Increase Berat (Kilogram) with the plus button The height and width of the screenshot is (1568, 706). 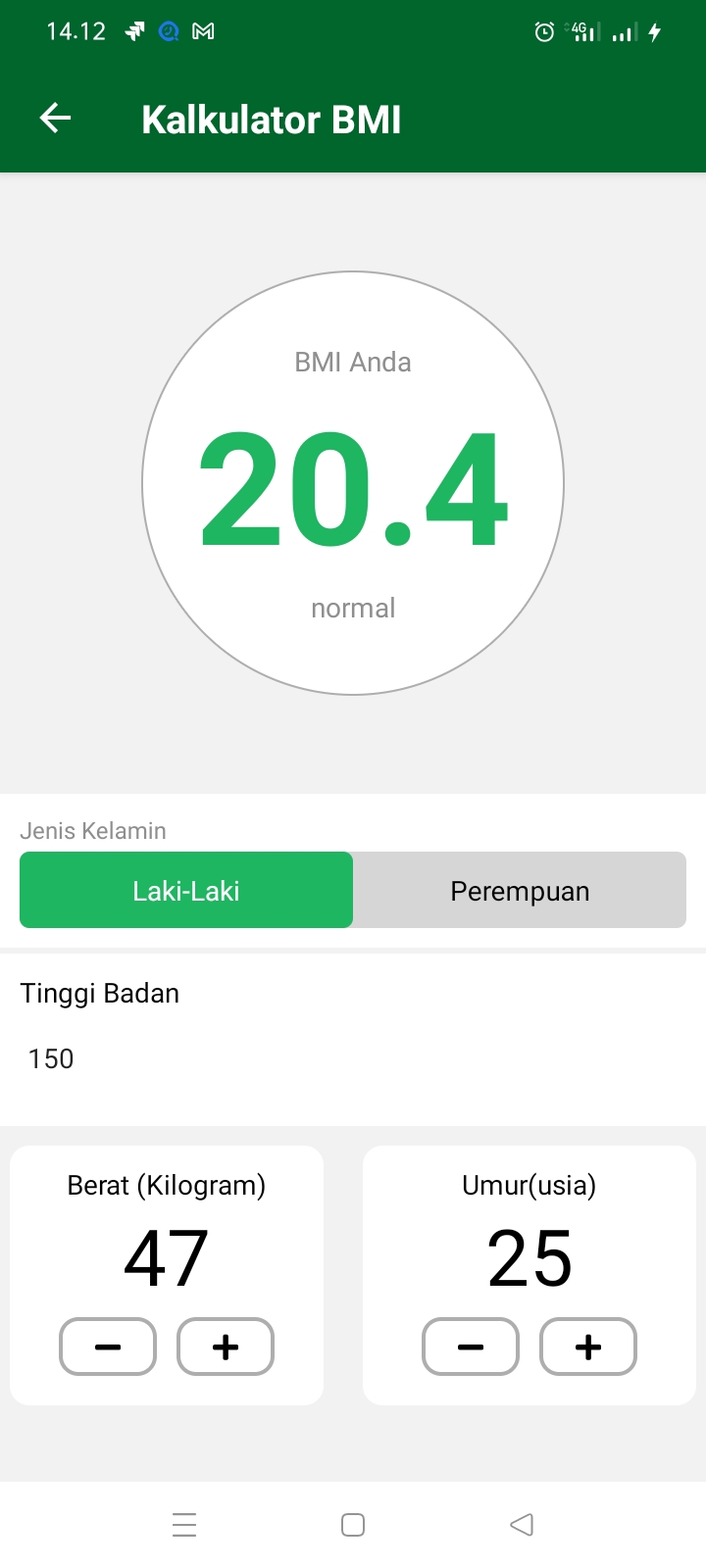click(x=226, y=1347)
